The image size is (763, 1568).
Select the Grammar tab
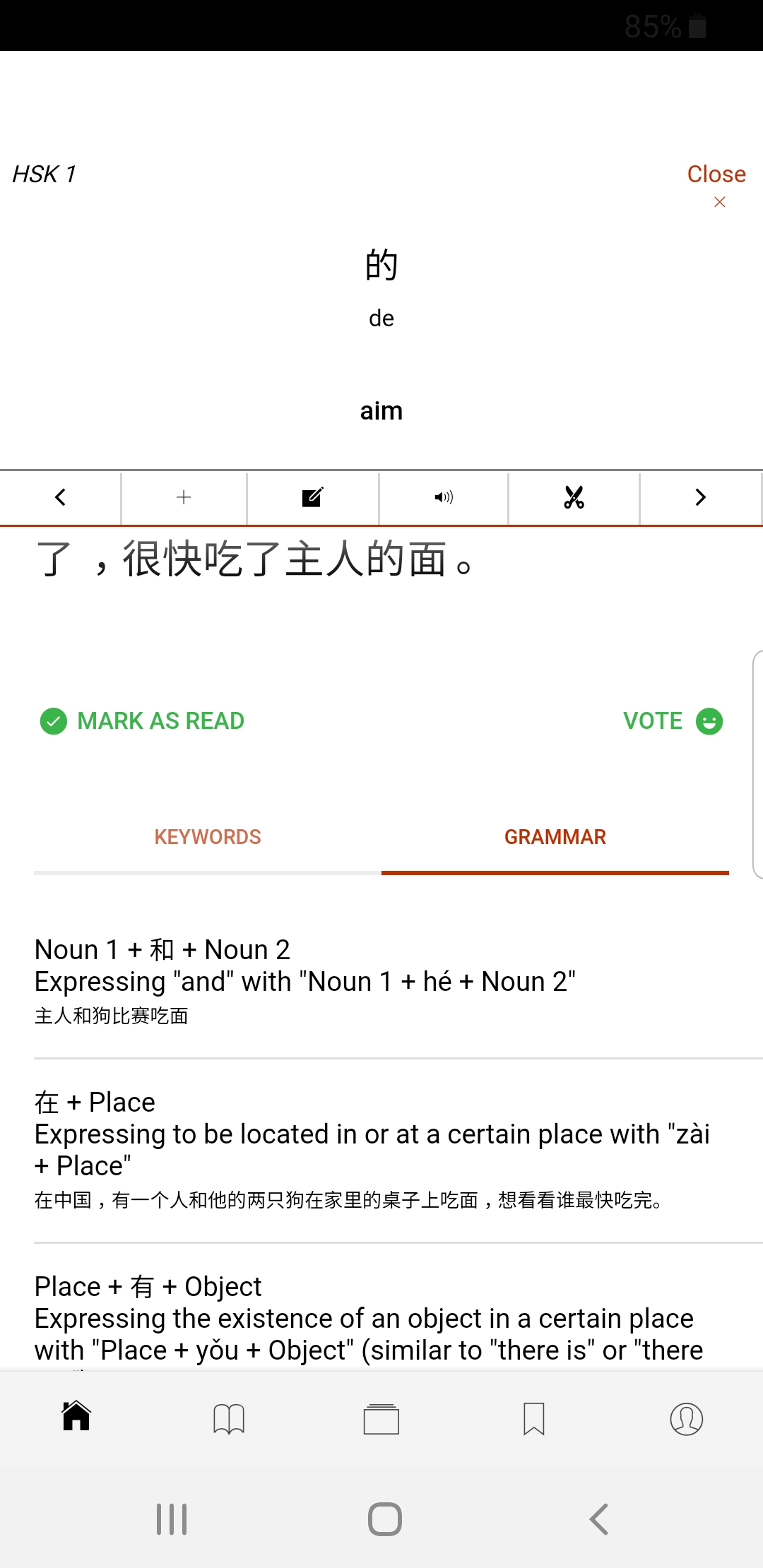(x=555, y=837)
